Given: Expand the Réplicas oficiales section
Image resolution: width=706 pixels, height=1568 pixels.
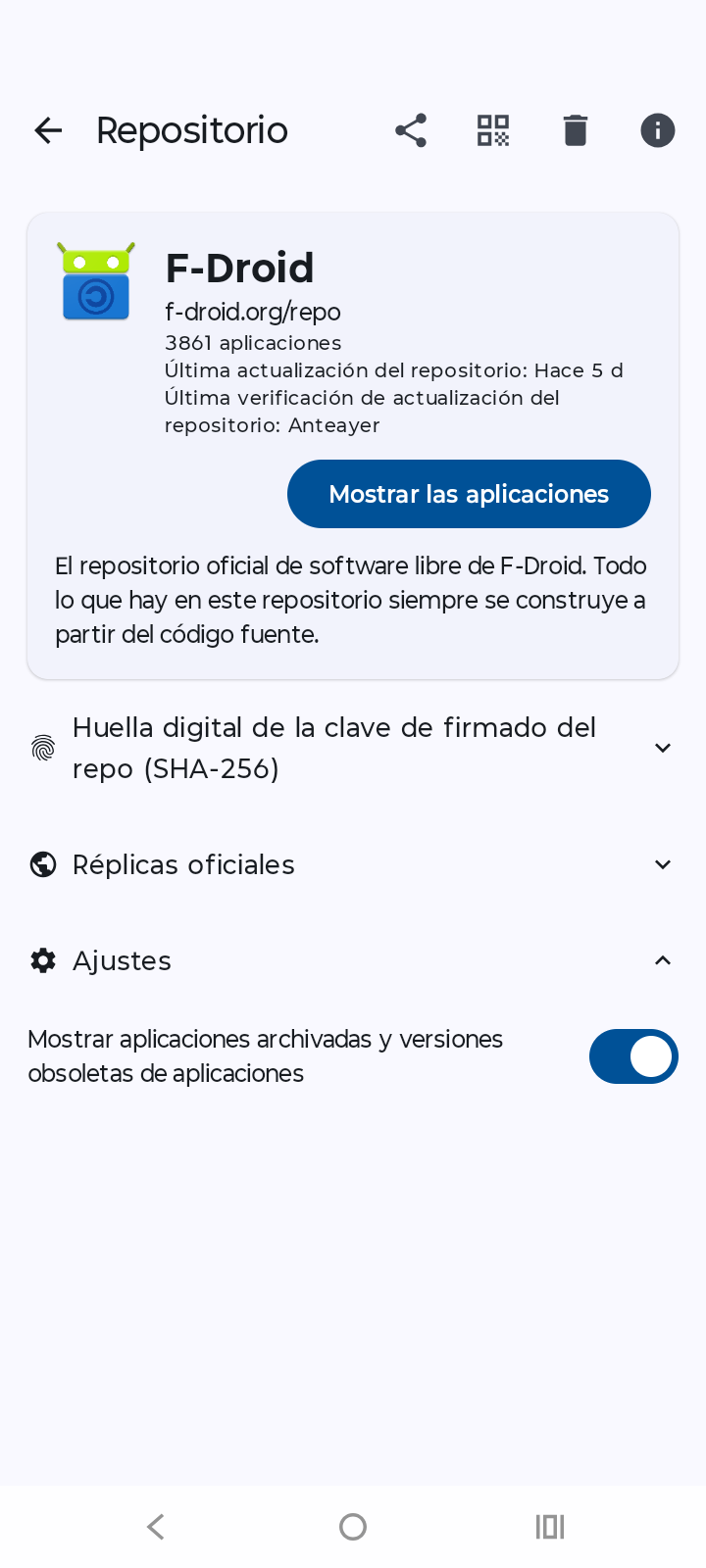Looking at the screenshot, I should 662,864.
